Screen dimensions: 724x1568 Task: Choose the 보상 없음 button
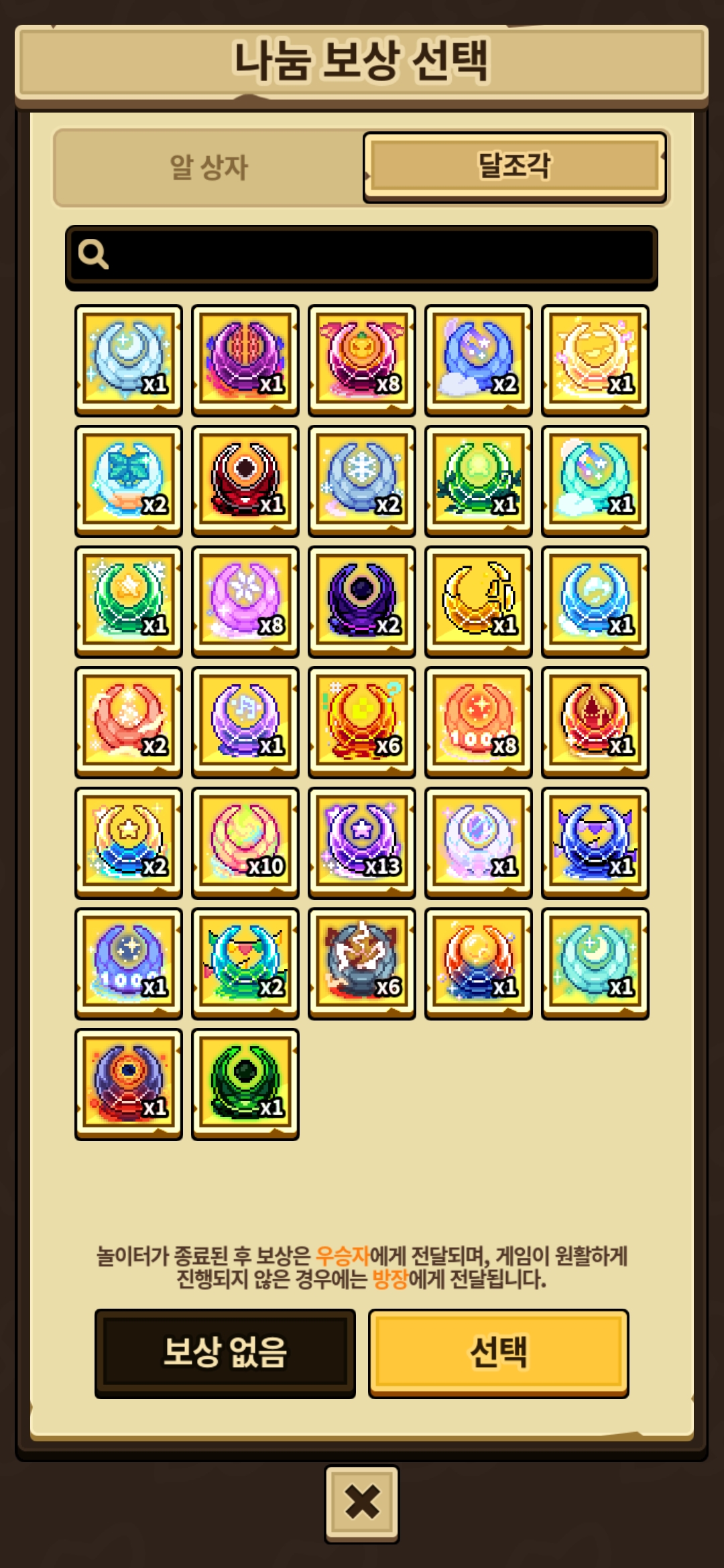(x=225, y=1352)
